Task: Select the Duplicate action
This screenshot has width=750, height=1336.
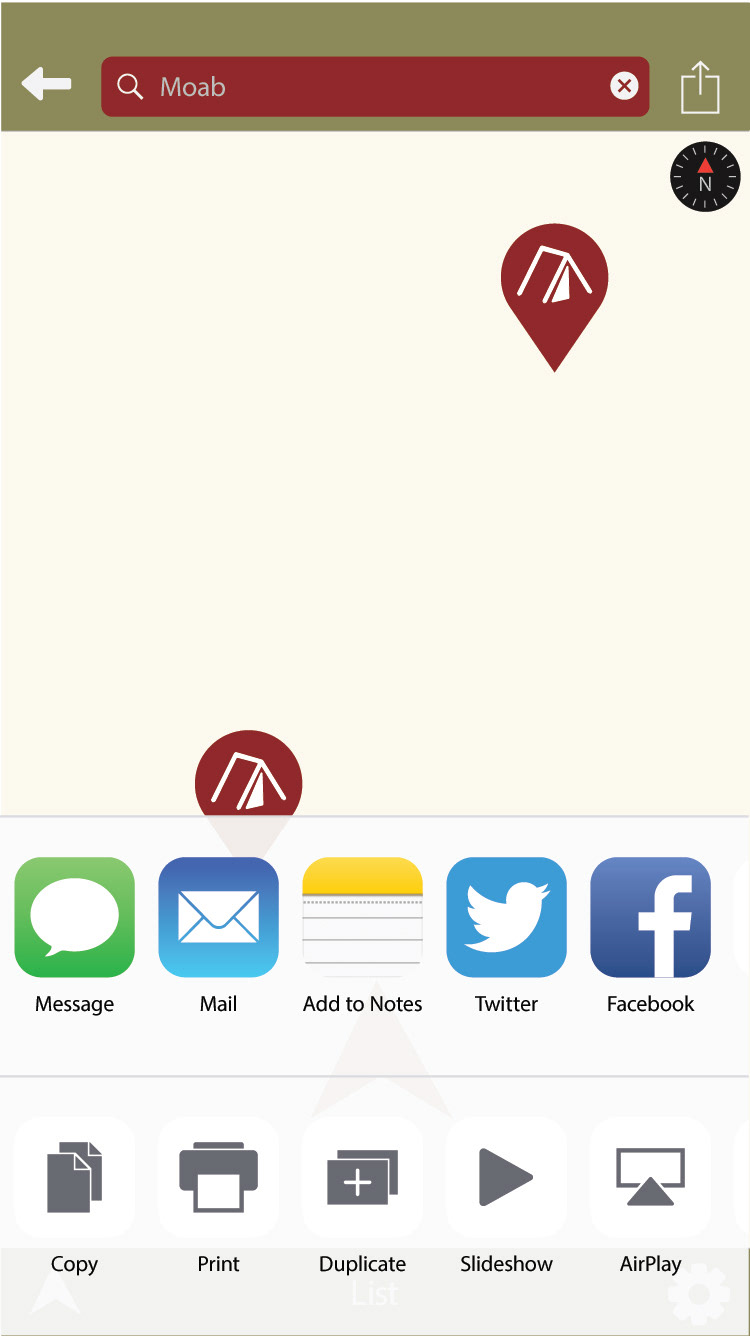Action: tap(362, 1177)
